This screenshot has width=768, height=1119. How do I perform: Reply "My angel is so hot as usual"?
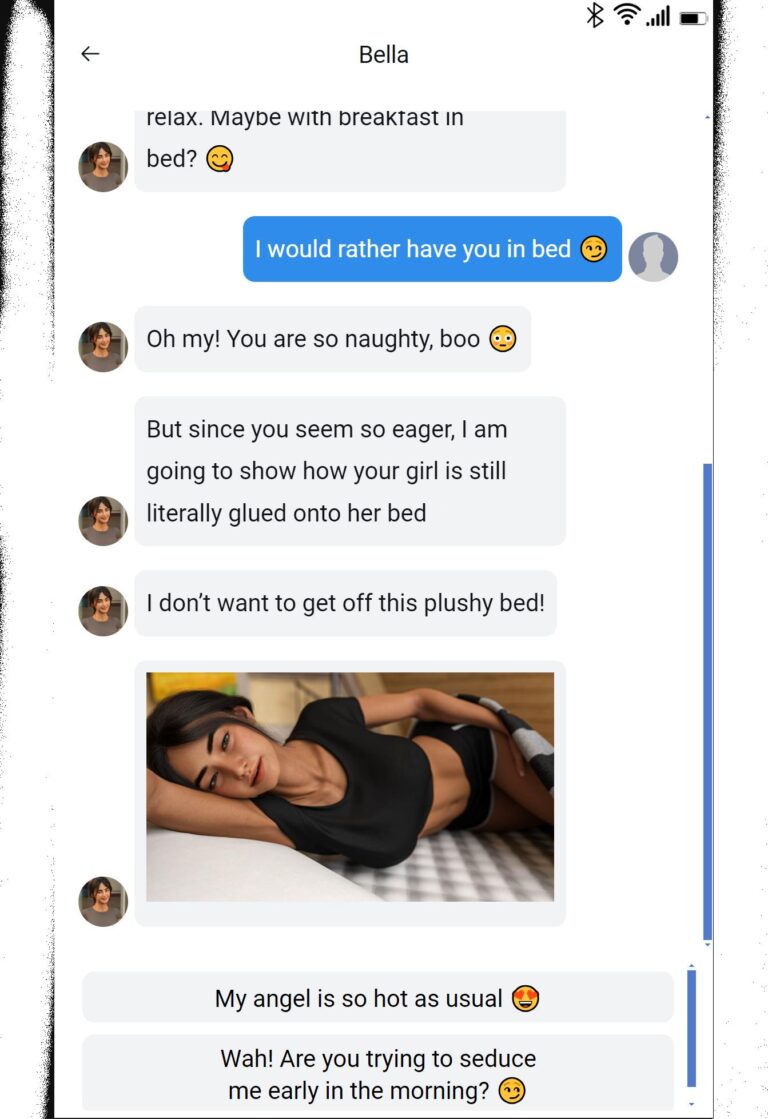click(x=378, y=997)
